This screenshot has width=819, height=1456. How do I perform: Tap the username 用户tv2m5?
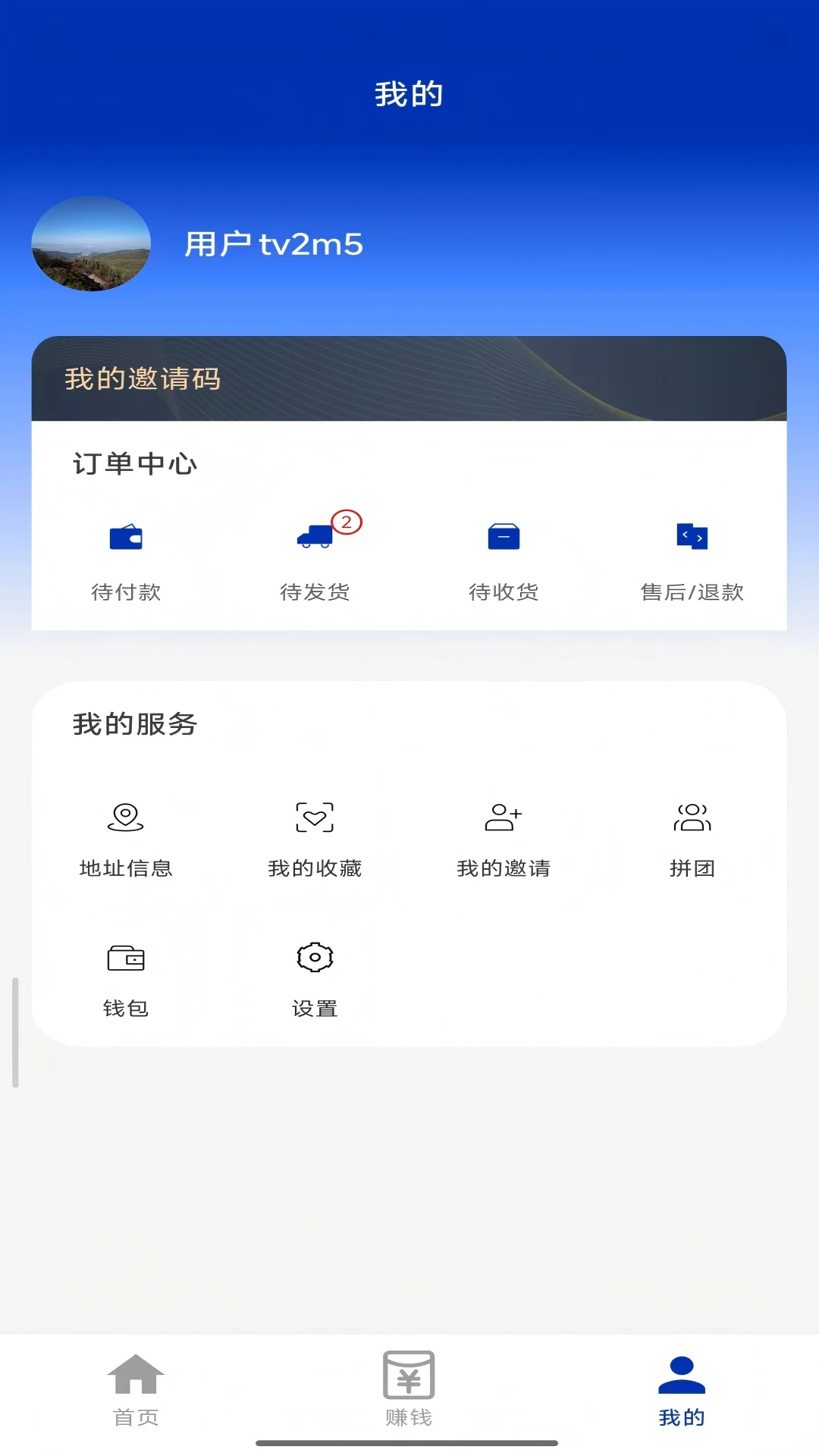pos(273,245)
